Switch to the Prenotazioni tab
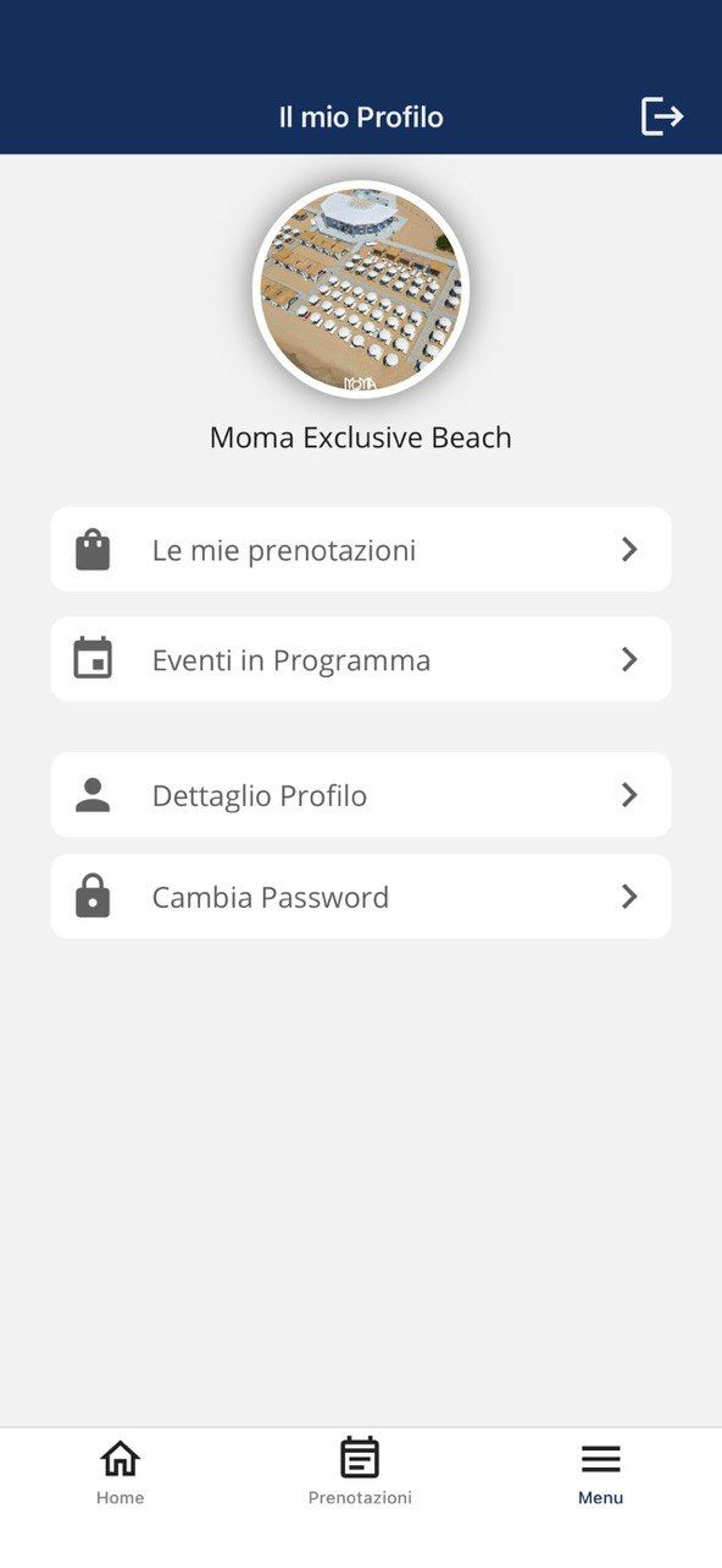The height and width of the screenshot is (1568, 722). (x=360, y=1471)
